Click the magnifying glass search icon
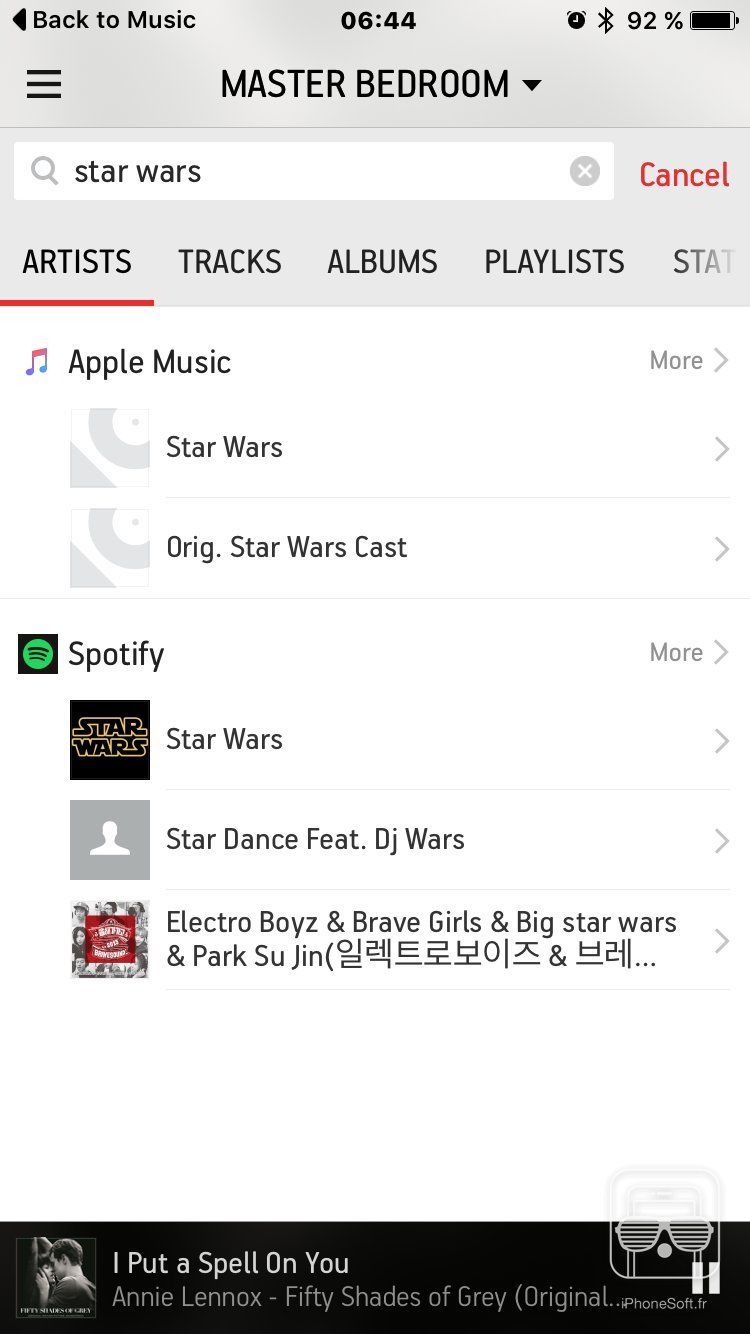750x1334 pixels. pos(43,171)
